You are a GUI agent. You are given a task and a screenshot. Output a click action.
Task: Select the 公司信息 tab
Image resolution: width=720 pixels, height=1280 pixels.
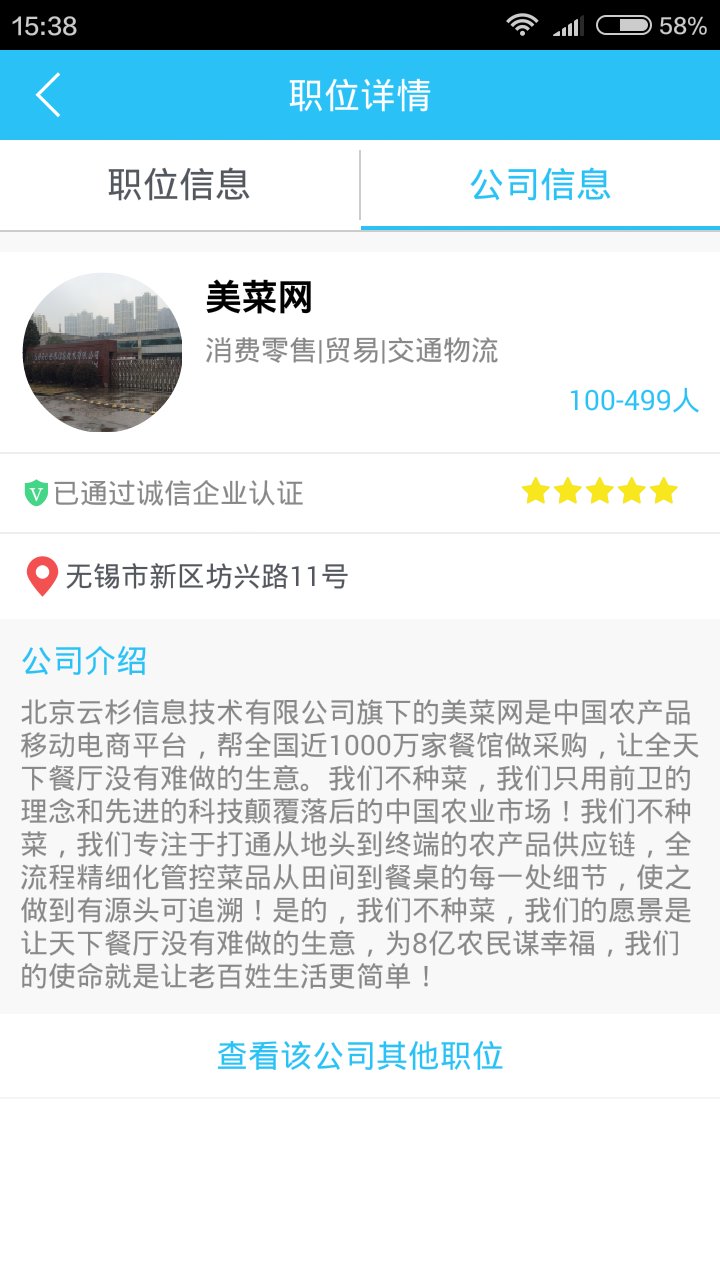click(x=540, y=185)
